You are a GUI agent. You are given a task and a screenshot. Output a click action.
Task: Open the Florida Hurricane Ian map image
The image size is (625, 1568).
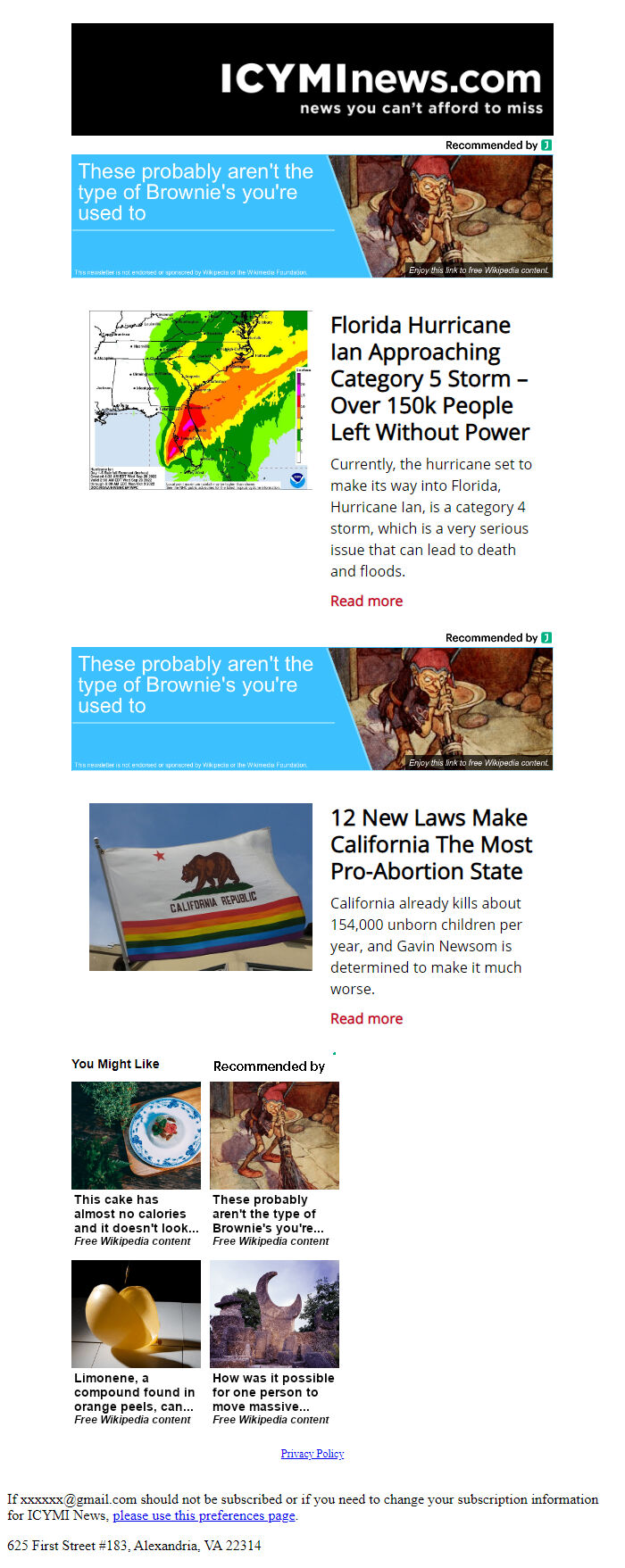tap(200, 400)
